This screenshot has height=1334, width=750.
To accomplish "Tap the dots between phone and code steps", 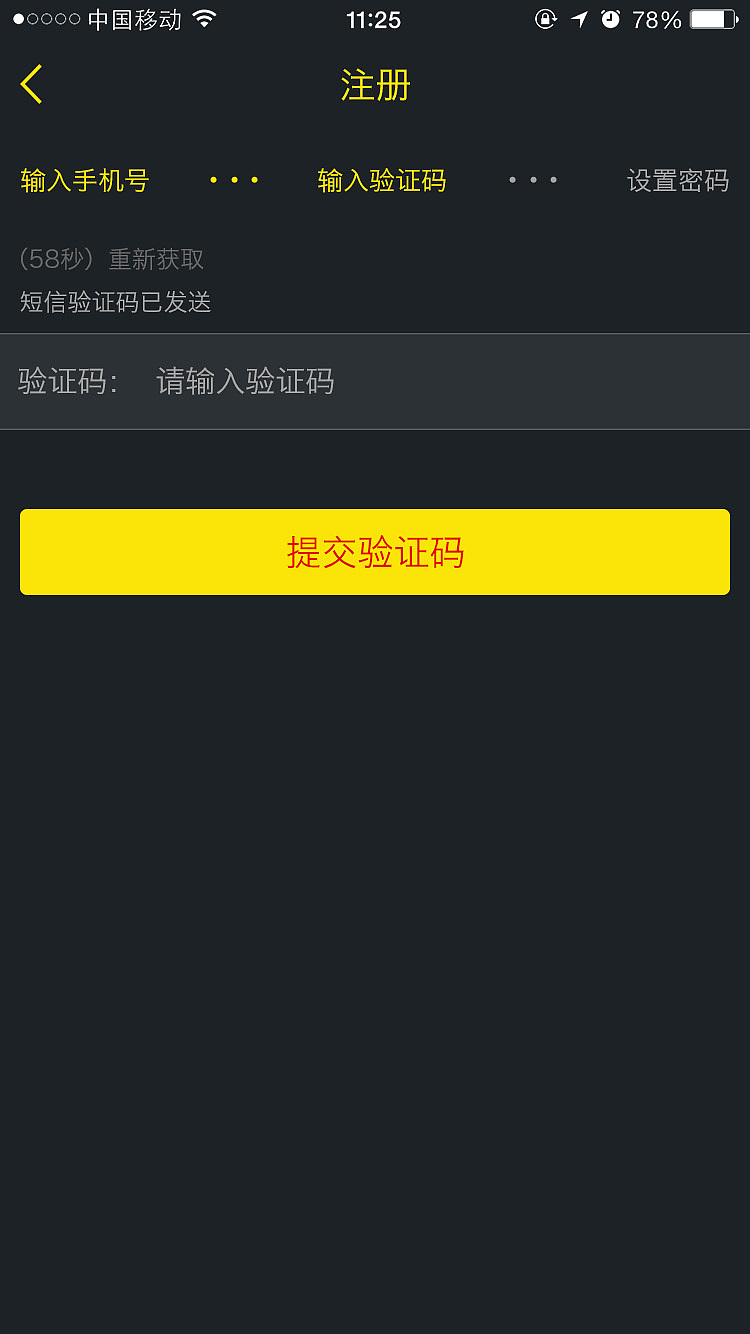I will coord(233,180).
